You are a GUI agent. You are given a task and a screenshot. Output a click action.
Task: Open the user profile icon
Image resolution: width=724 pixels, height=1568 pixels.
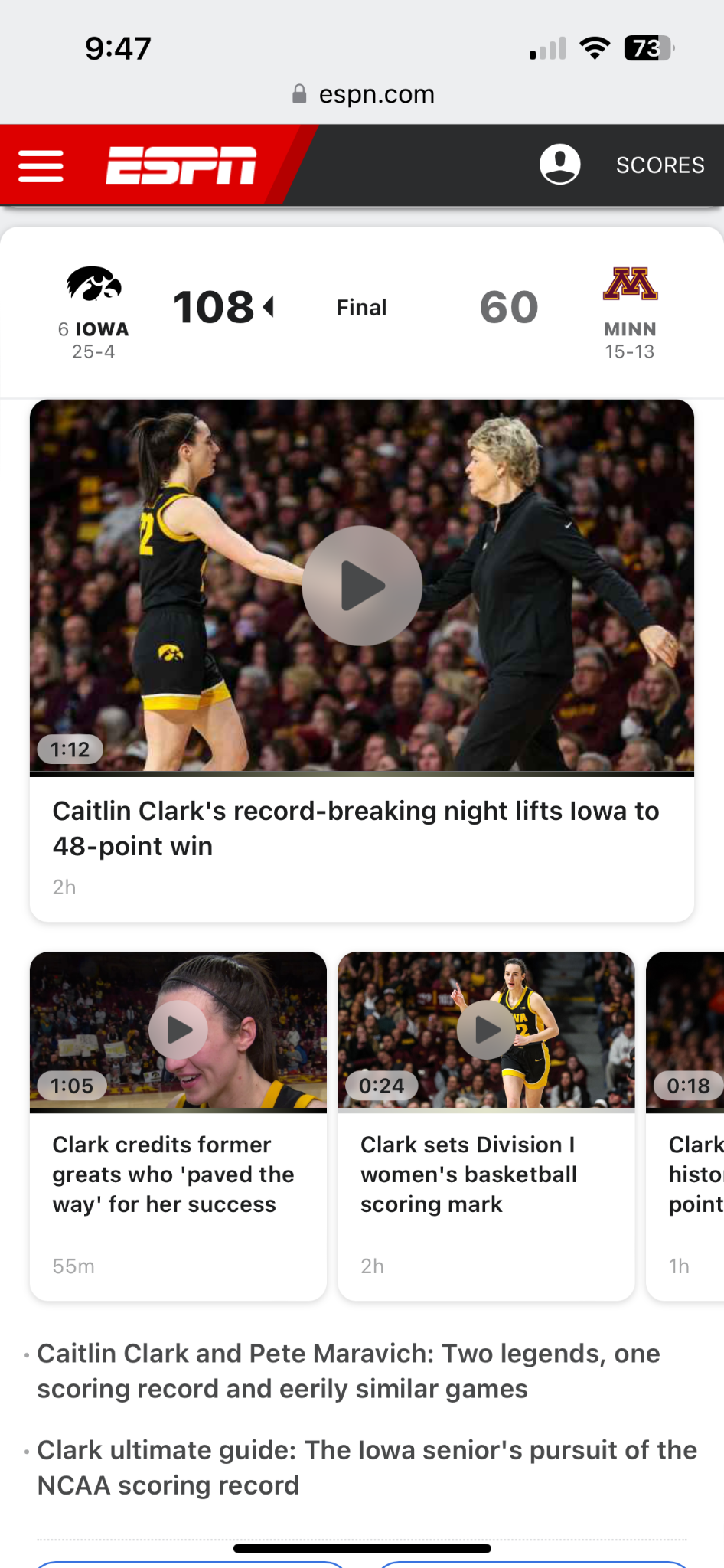click(x=559, y=165)
